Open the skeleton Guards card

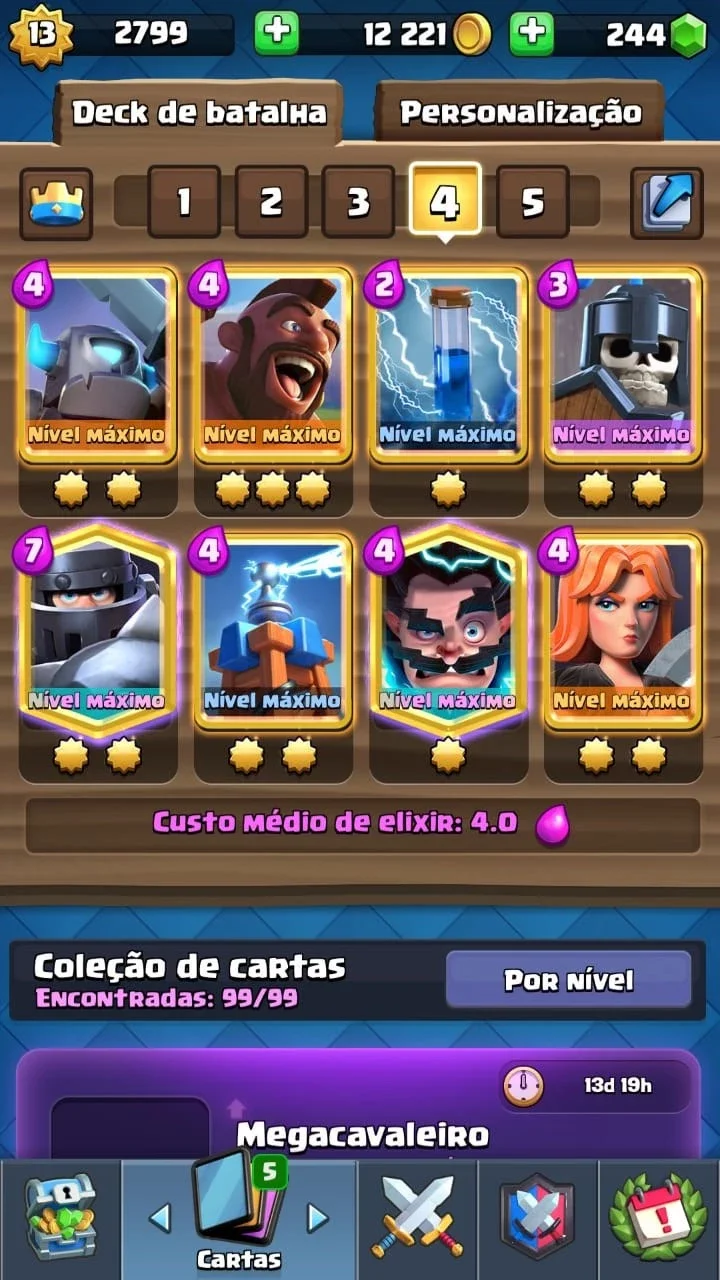pos(623,364)
